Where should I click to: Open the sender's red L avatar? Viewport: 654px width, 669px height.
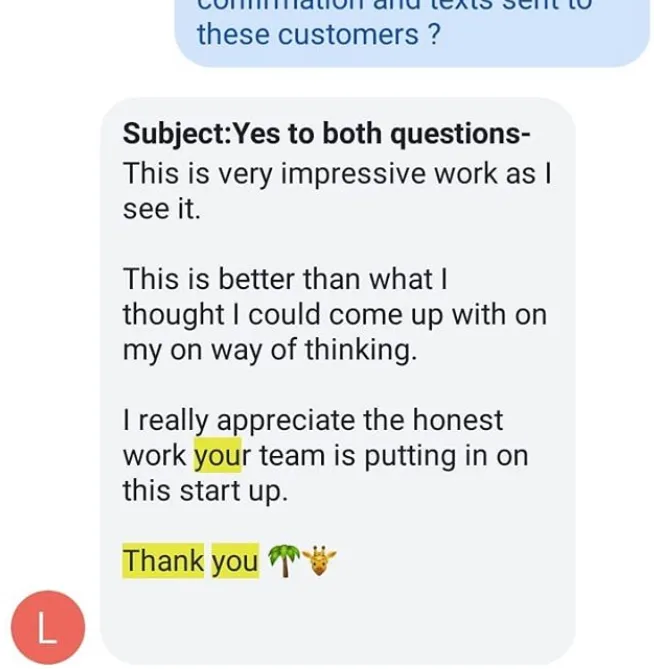[48, 627]
